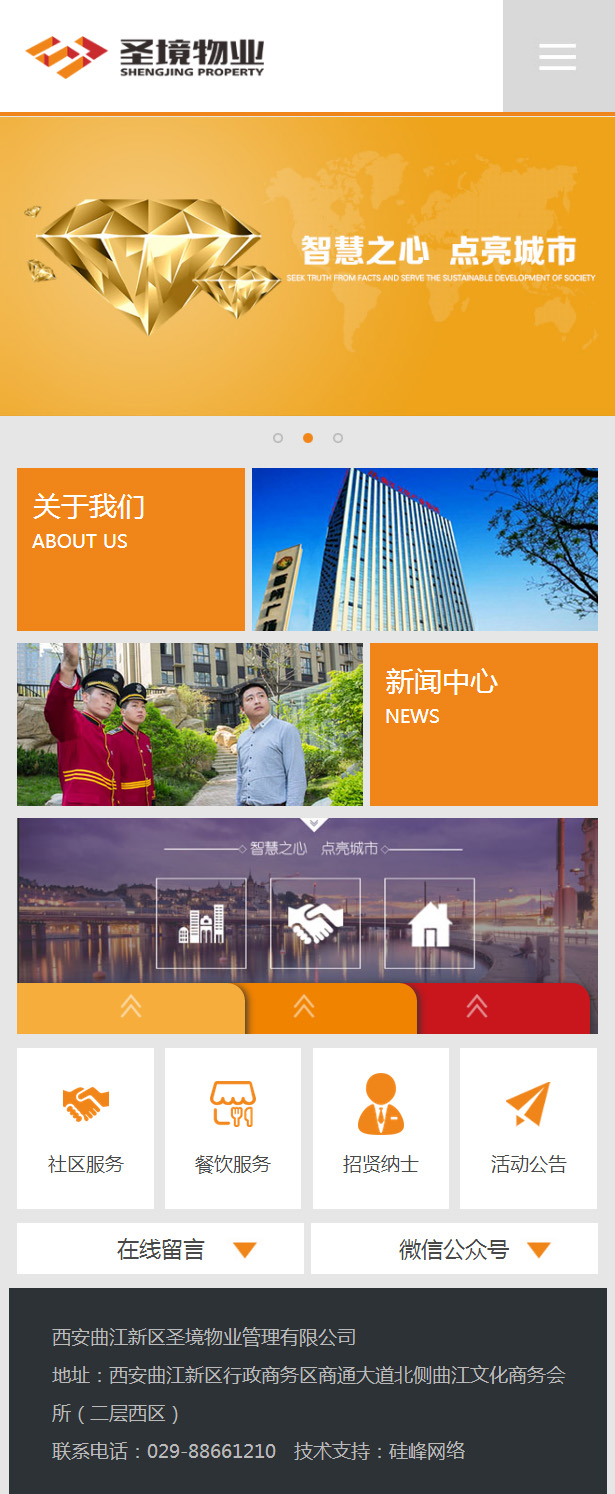
Task: Tap the diamond banner slide
Action: pos(307,265)
